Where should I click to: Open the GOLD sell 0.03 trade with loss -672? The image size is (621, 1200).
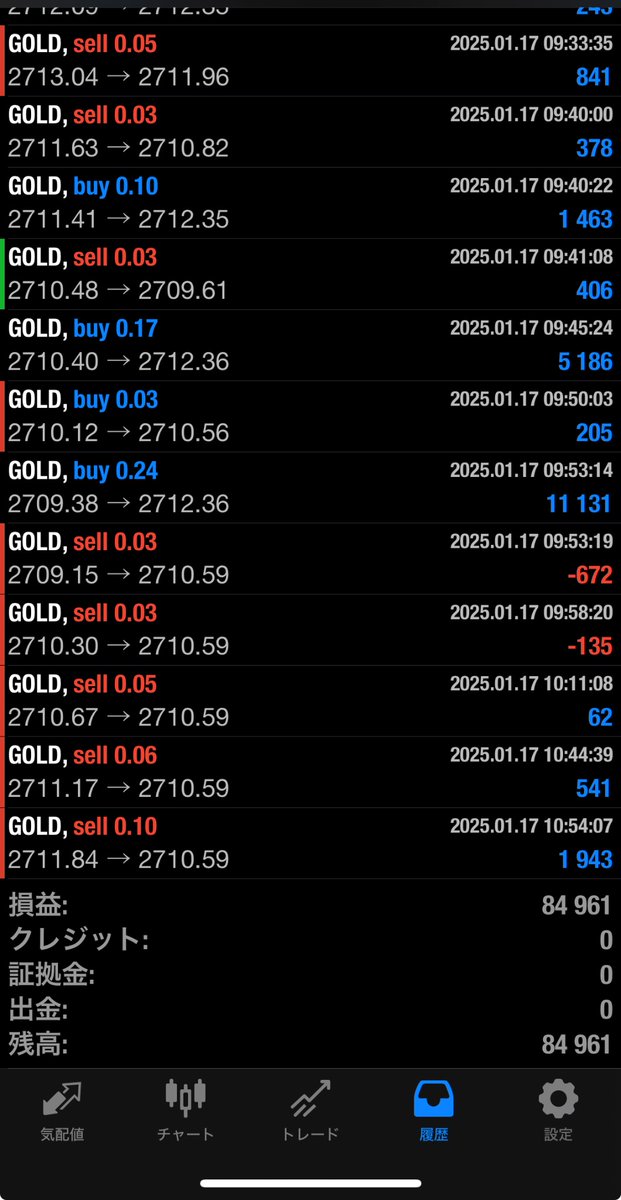pos(310,558)
